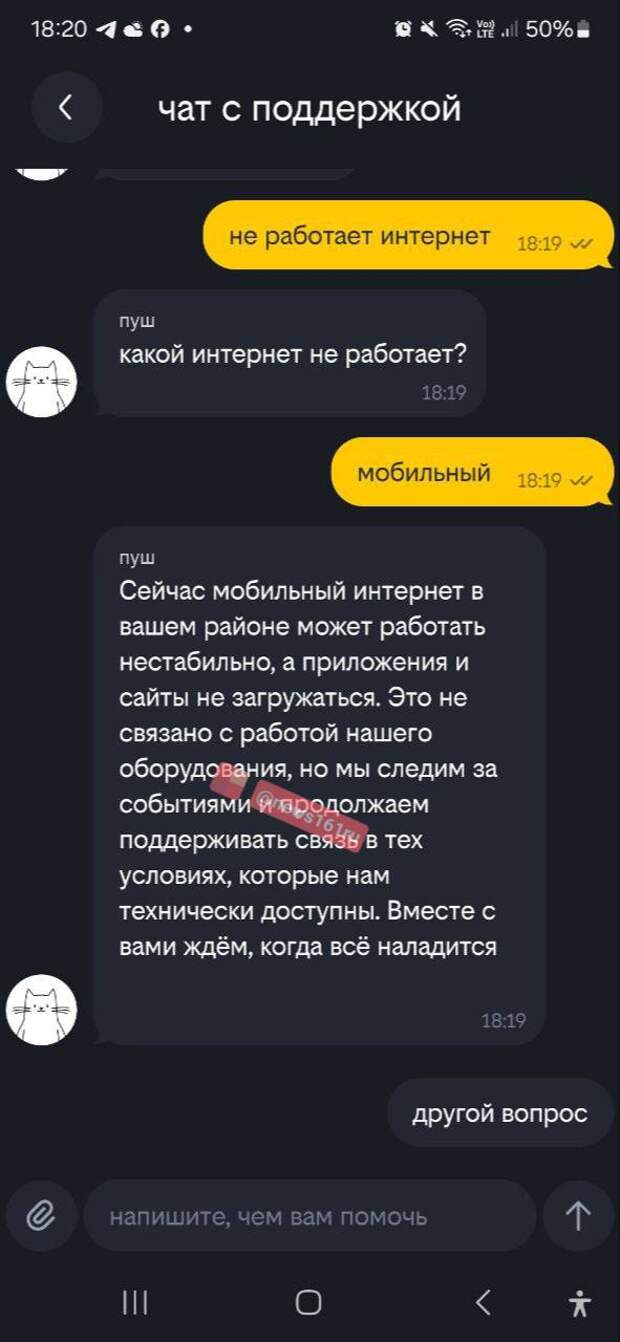Go to the home screen via navigation bar
Screen dimensions: 620x1342
[309, 1301]
